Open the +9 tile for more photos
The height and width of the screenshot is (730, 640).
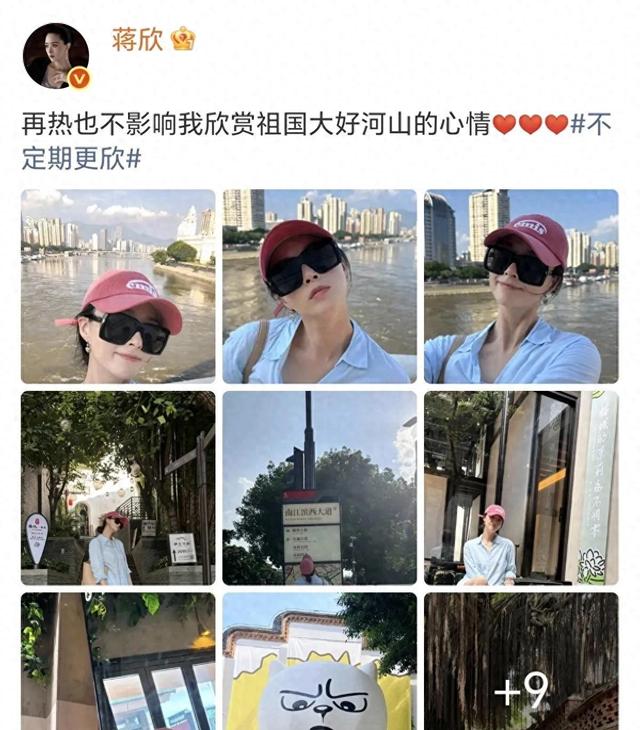pos(521,661)
